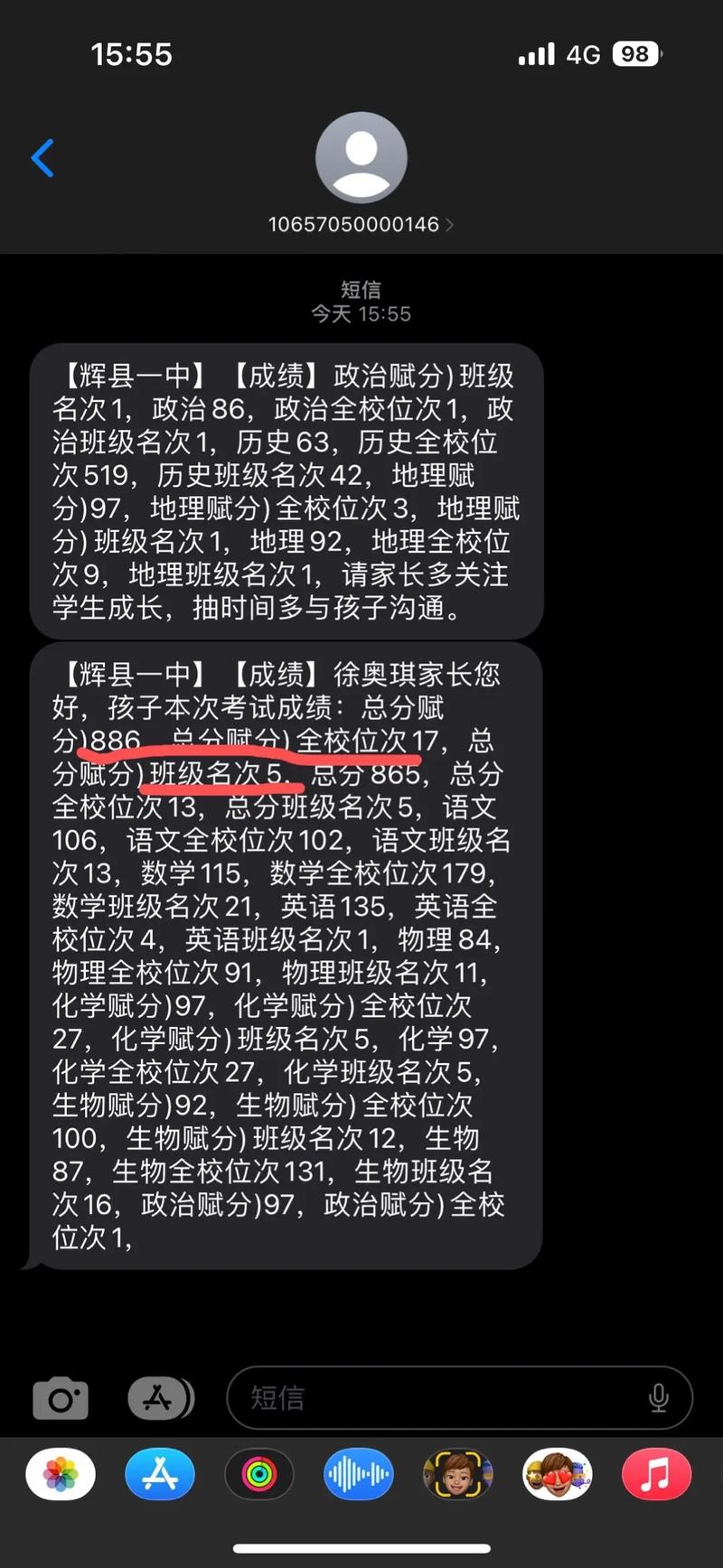Open contact details for 10657050000146
723x1568 pixels.
coord(361,224)
